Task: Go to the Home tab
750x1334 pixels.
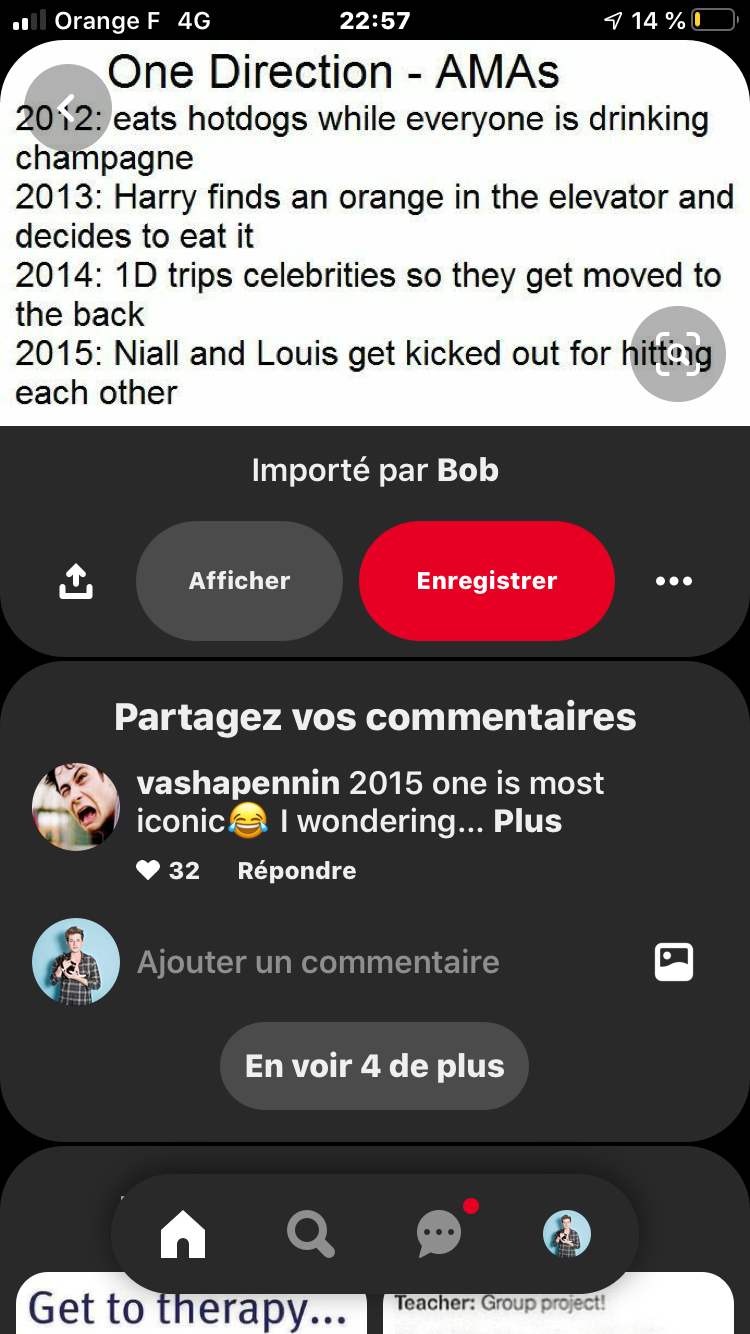Action: tap(183, 1235)
